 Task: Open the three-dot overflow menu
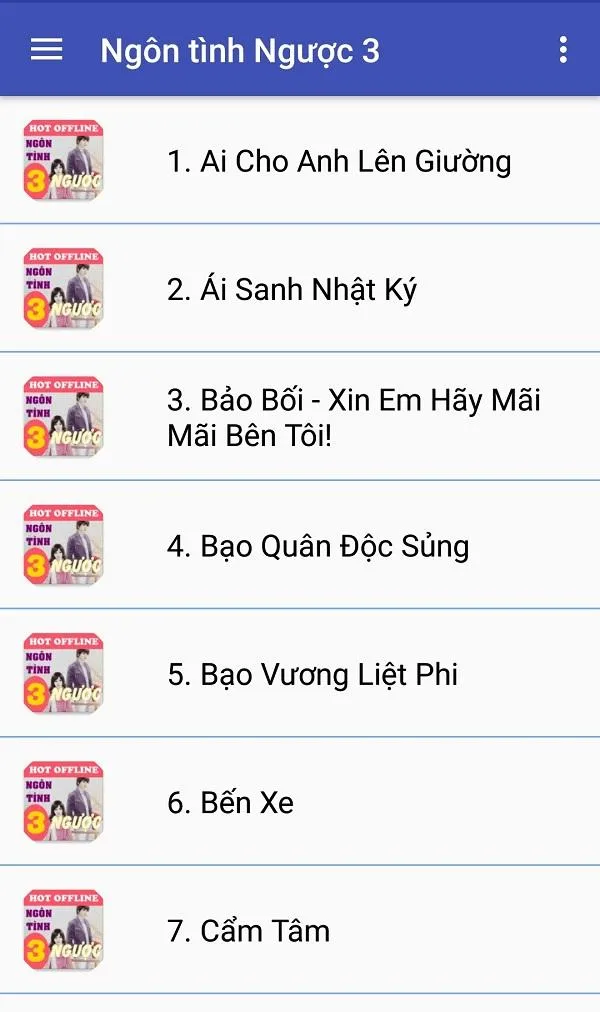(x=563, y=50)
